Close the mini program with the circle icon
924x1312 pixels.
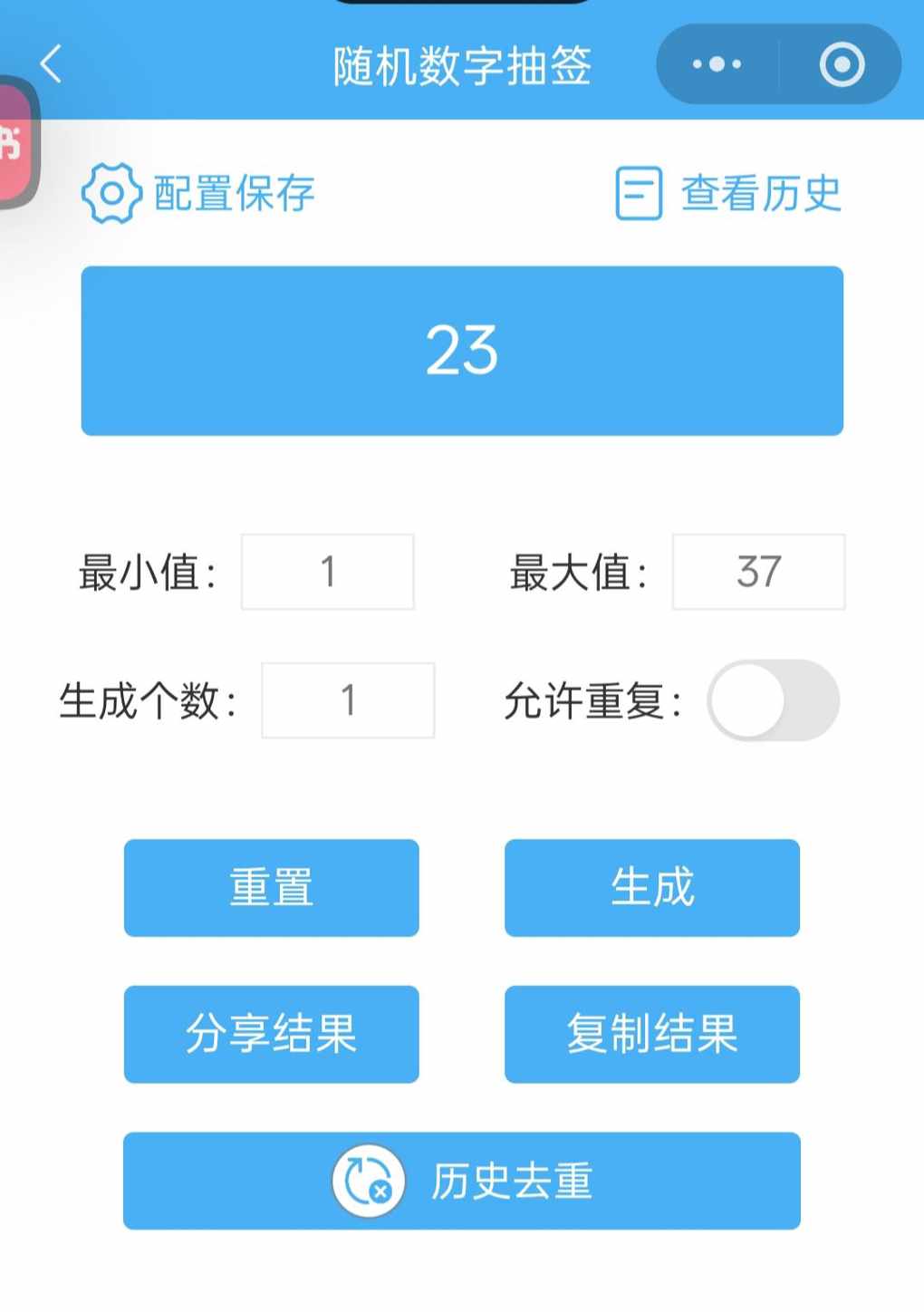click(842, 64)
